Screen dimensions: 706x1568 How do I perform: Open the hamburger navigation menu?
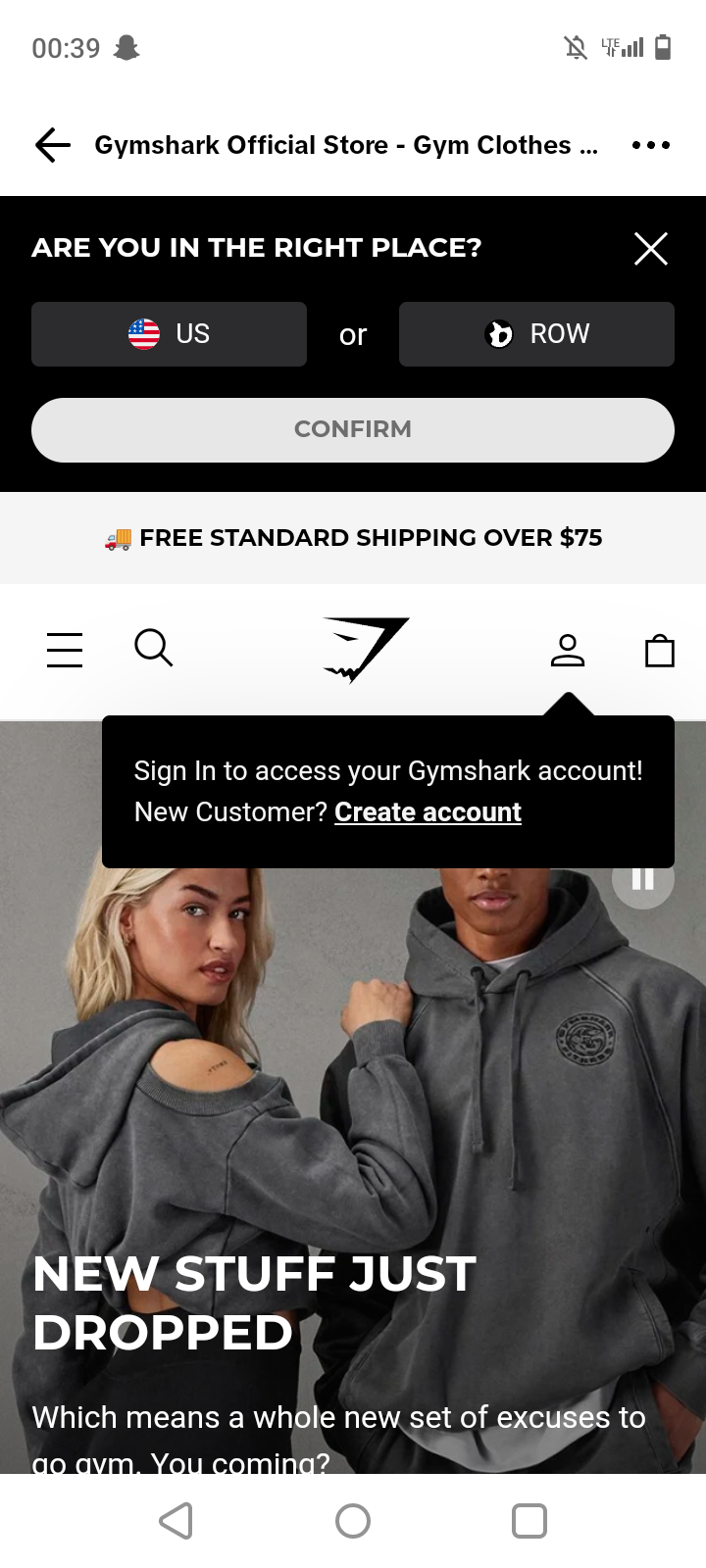click(x=64, y=649)
